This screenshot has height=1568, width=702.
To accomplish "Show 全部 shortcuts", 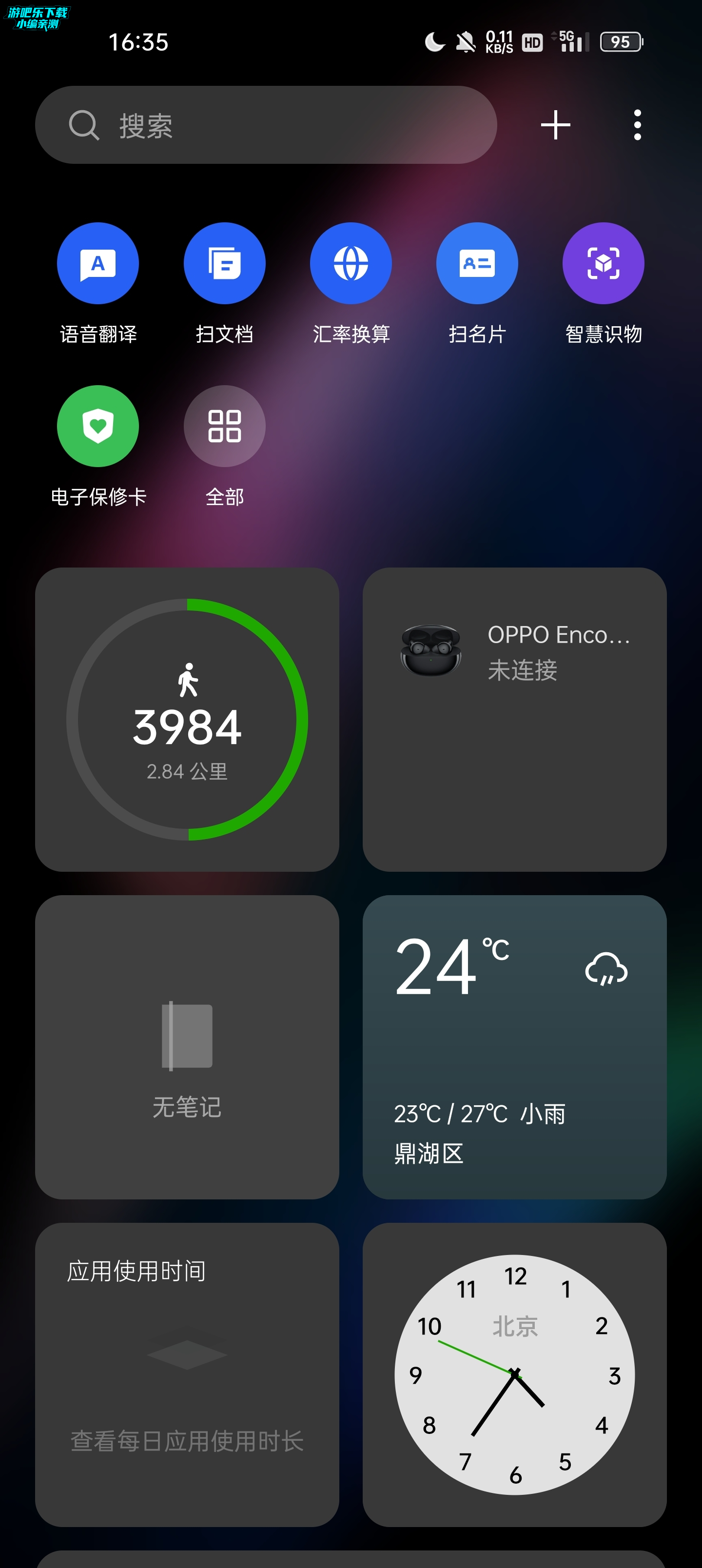I will click(225, 426).
